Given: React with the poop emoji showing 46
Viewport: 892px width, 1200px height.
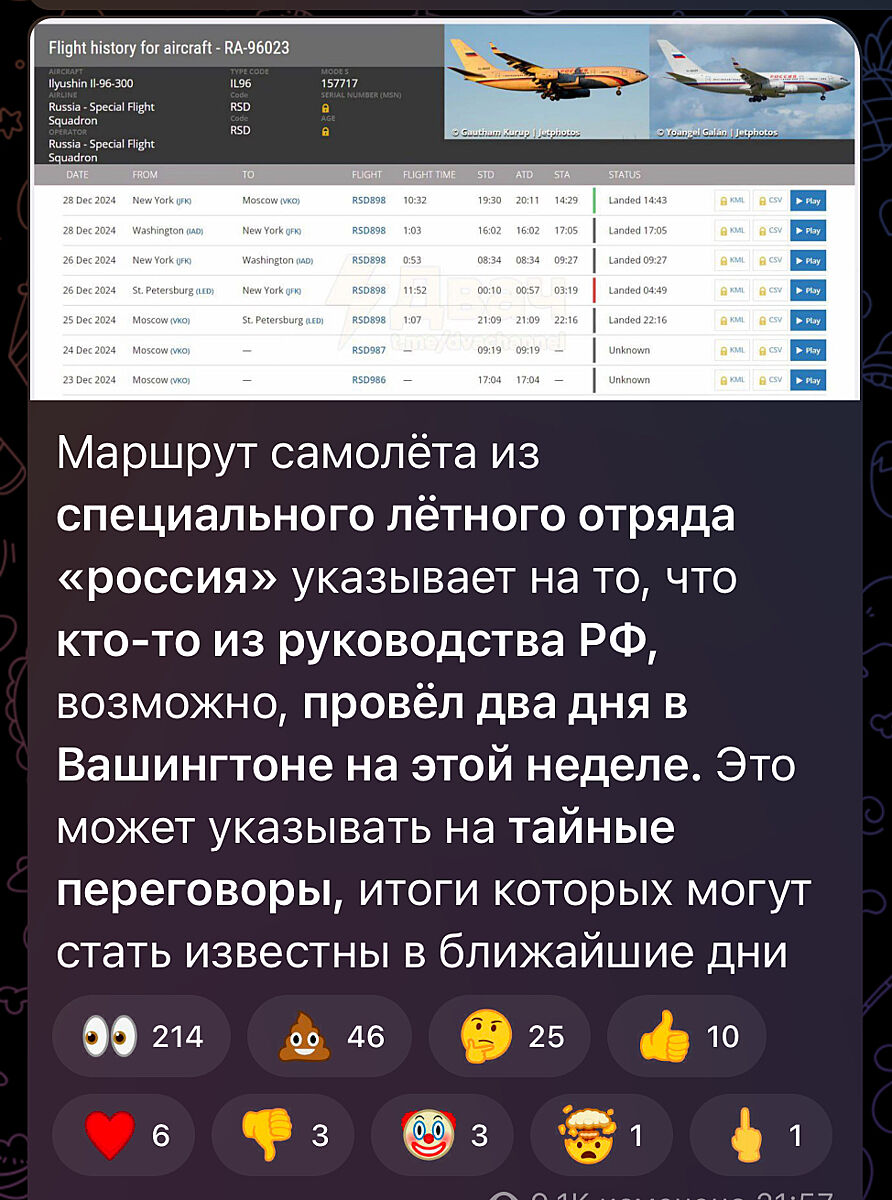Looking at the screenshot, I should pos(328,1037).
